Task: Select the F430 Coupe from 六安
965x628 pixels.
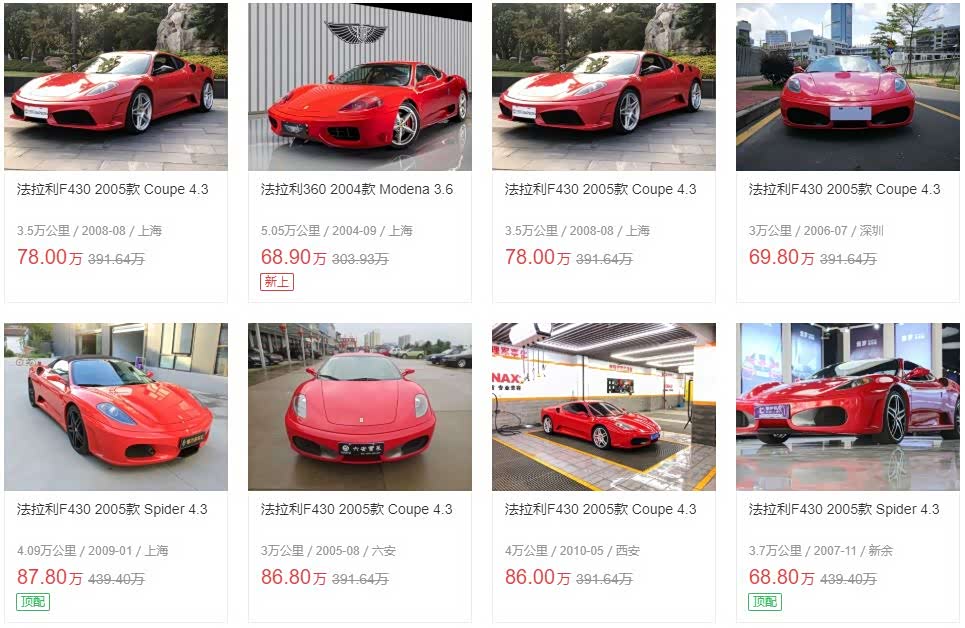Action: coord(356,509)
